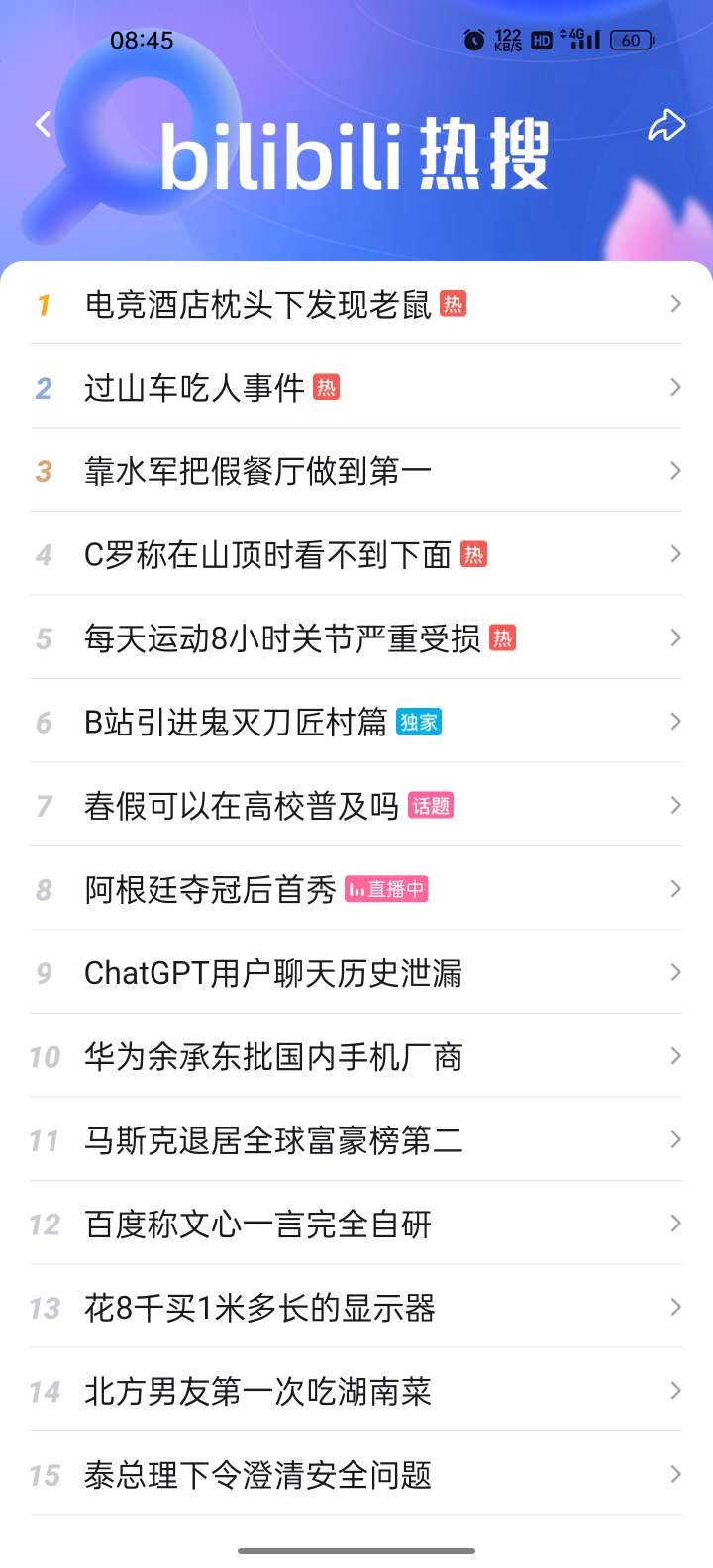
Task: View 靠水军把假餐厅做到第一 topic
Action: coord(257,472)
